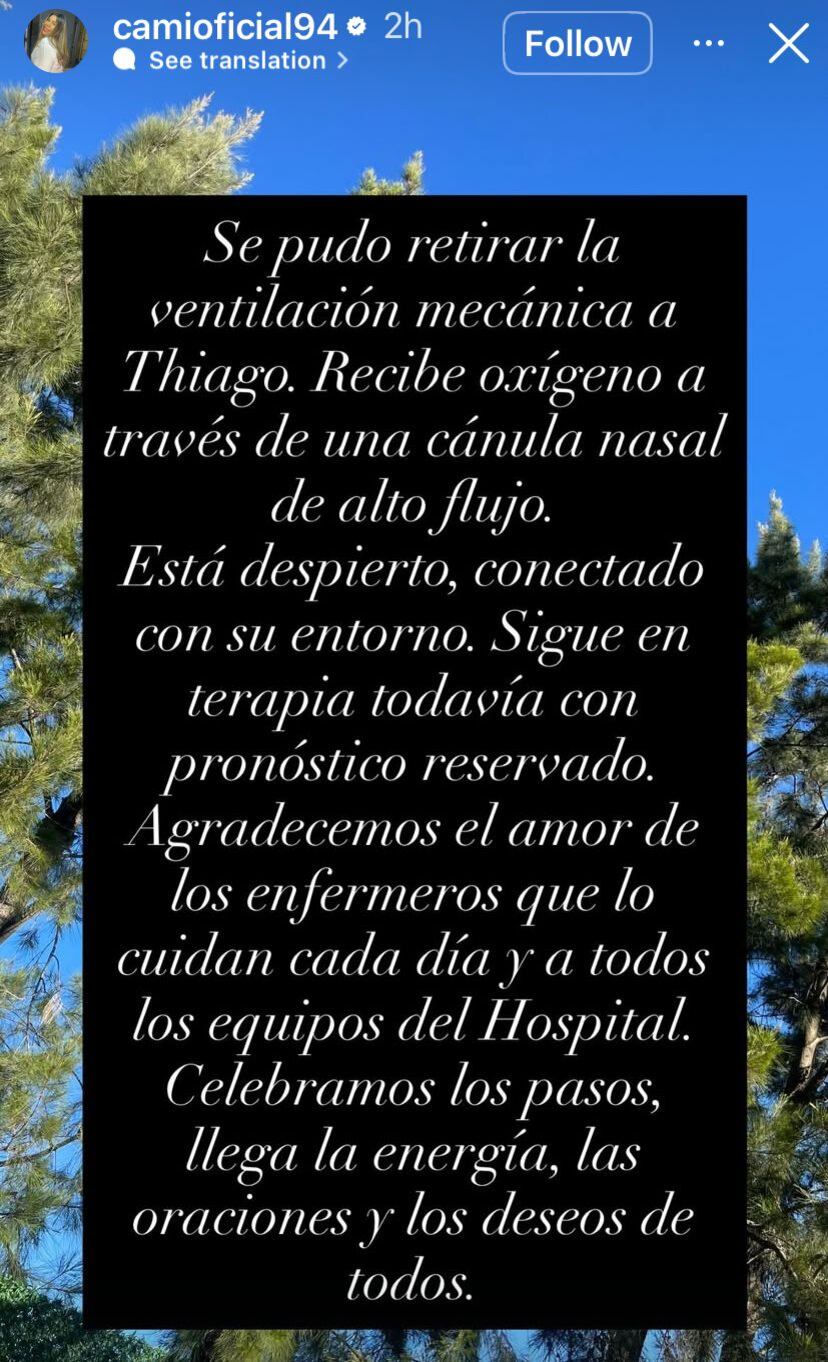Open camioficial94's profile picture
Viewport: 828px width, 1362px height.
(55, 42)
